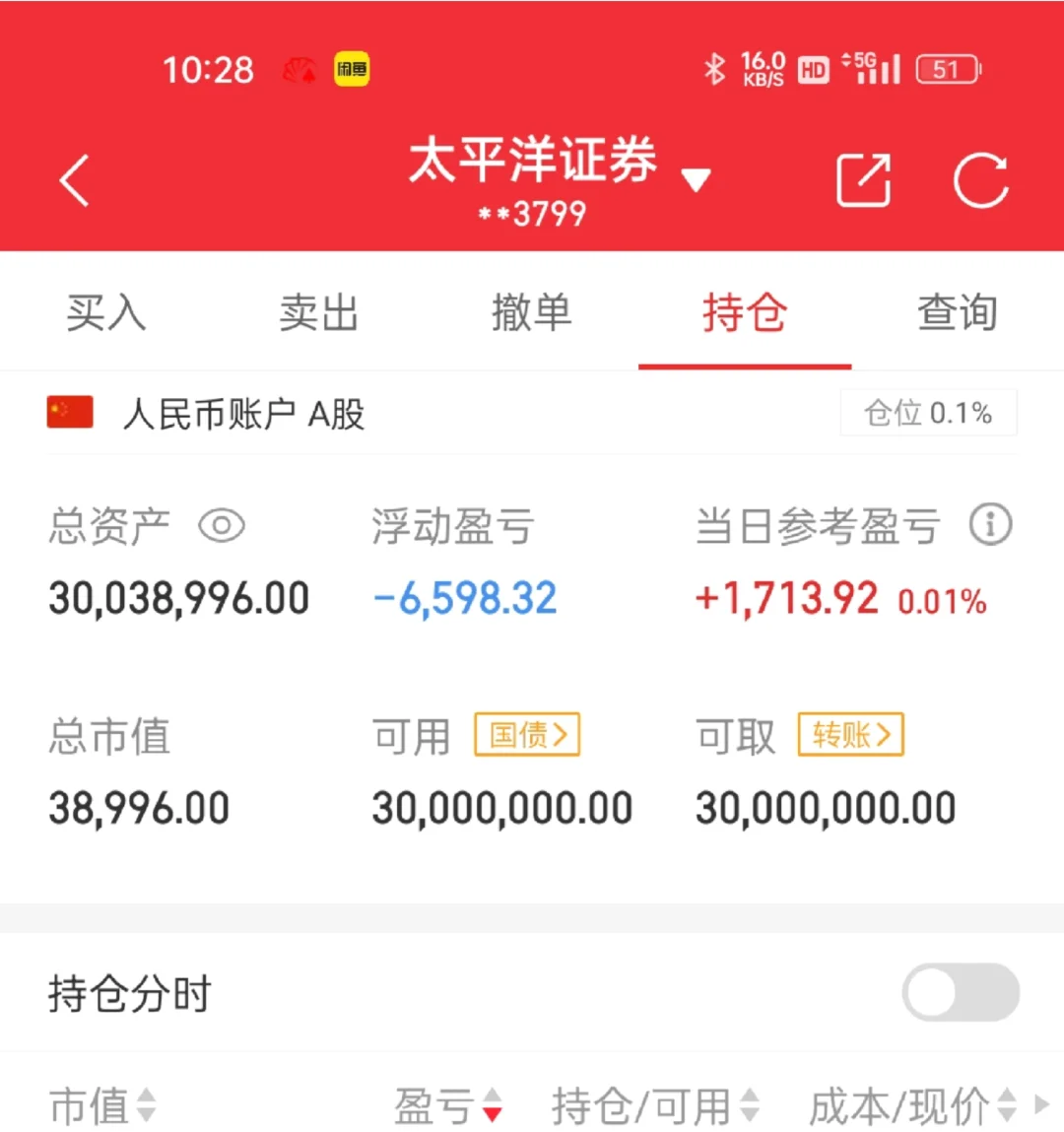Select the 卖出 tab
Screen dimensions: 1064x1132
(x=318, y=312)
